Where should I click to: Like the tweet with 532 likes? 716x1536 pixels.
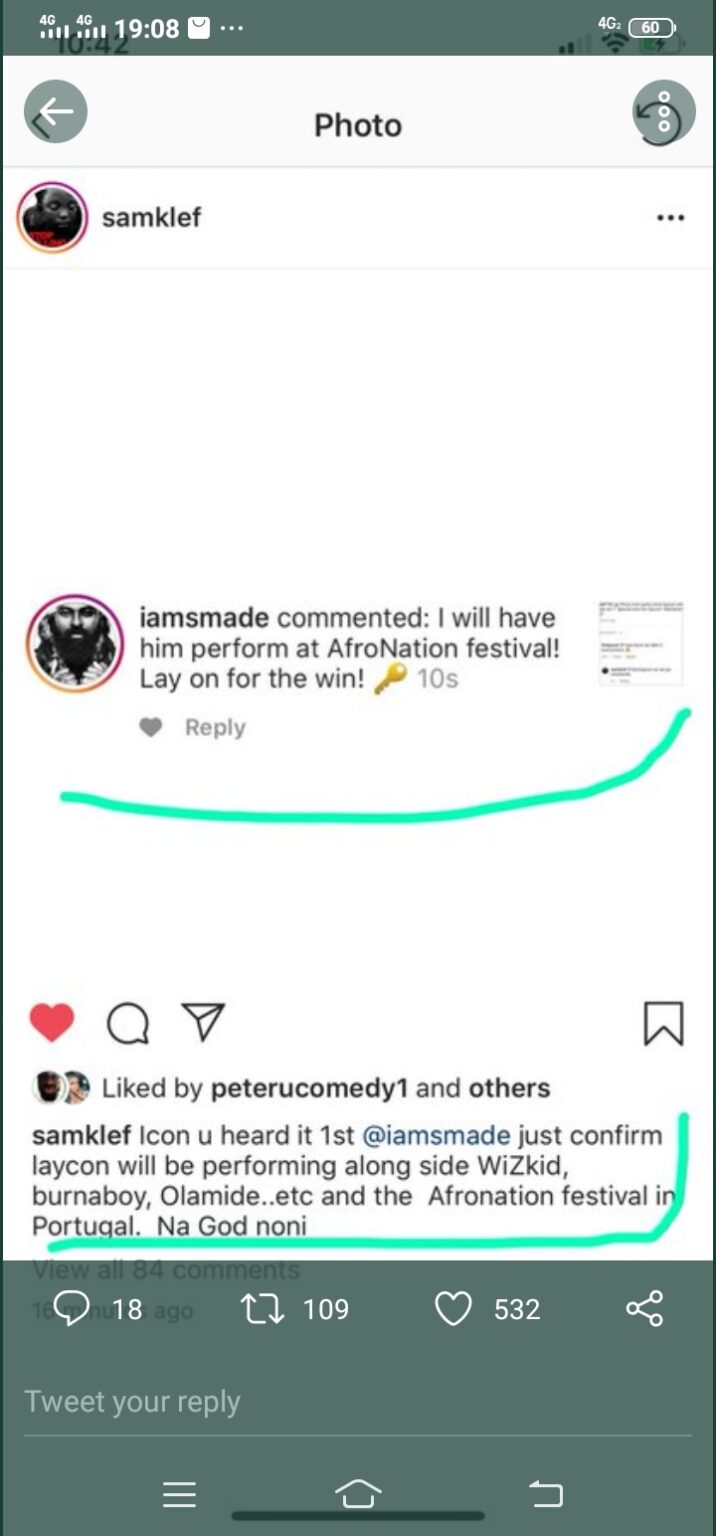click(453, 1309)
